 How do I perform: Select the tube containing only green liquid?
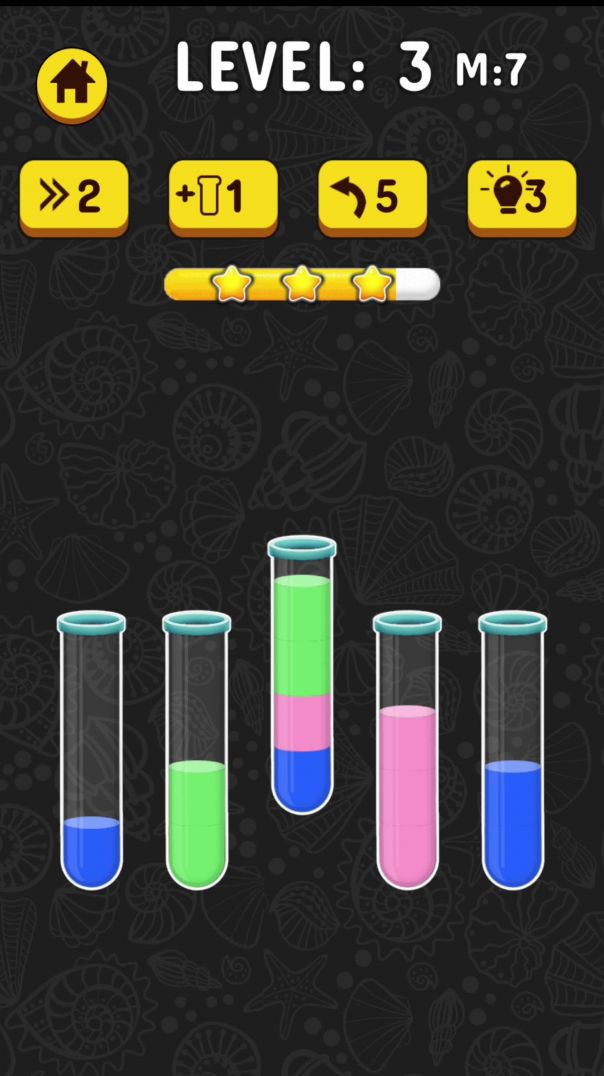coord(197,750)
